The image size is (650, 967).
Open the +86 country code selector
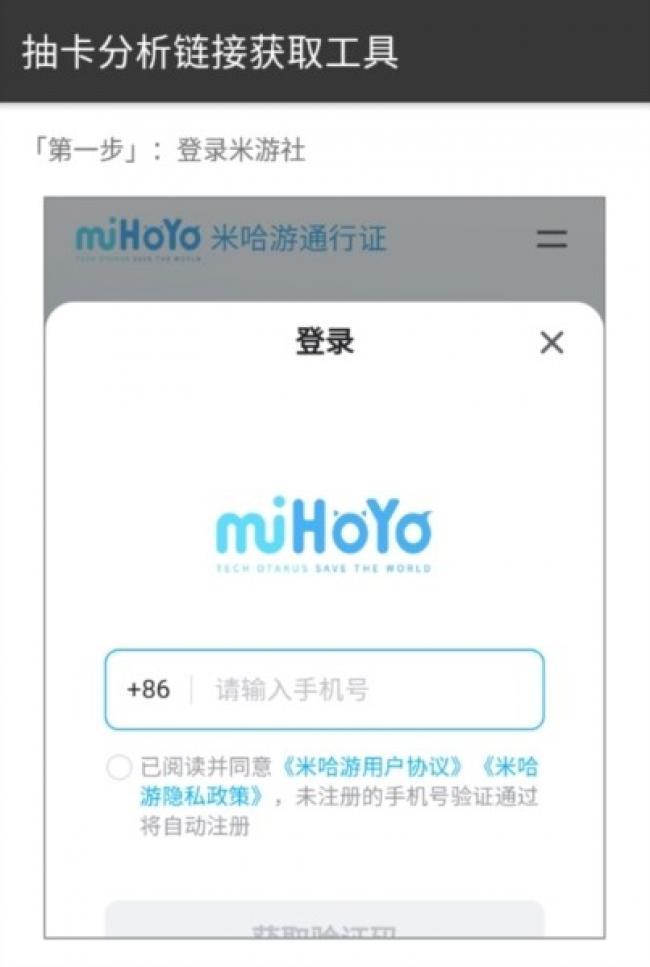pyautogui.click(x=149, y=690)
